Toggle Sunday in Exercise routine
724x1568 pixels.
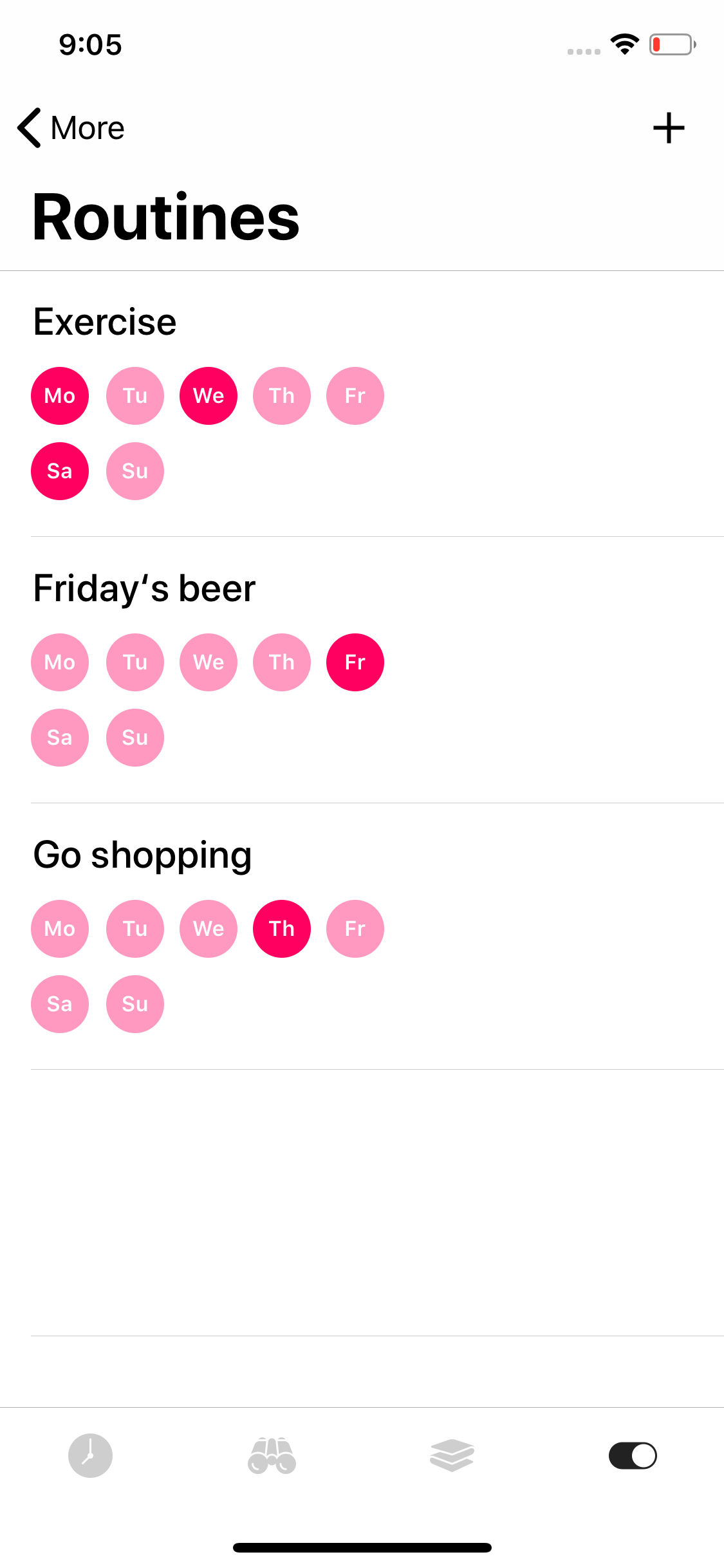135,471
